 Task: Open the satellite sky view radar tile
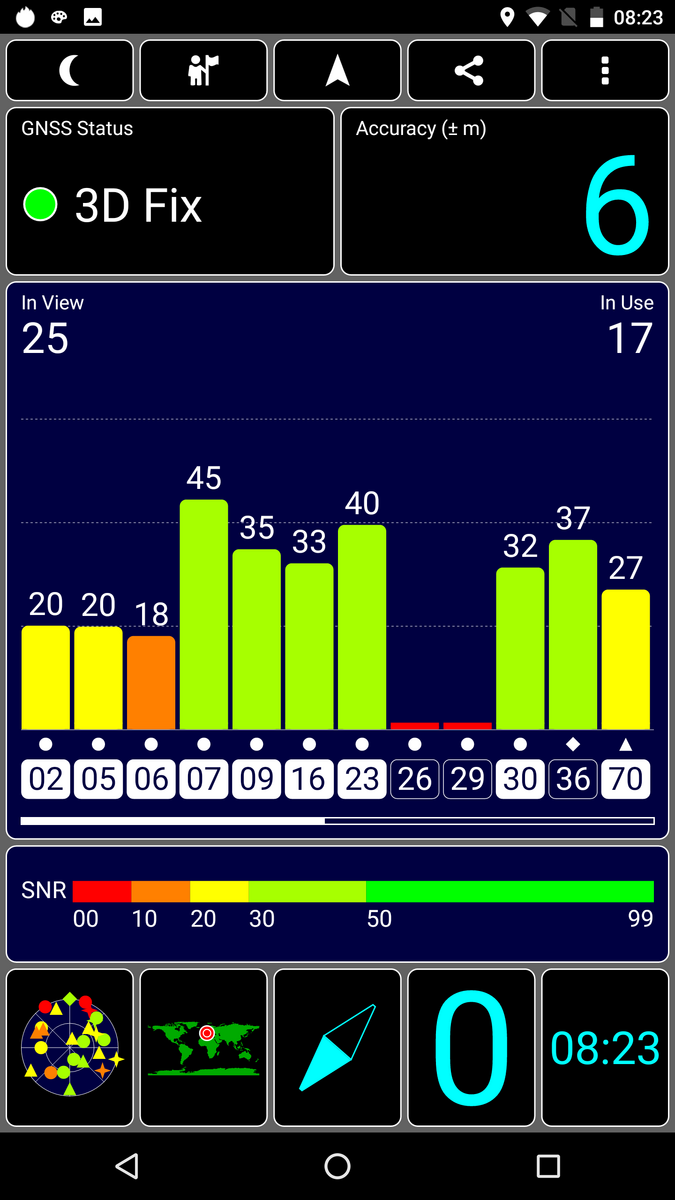[70, 1047]
